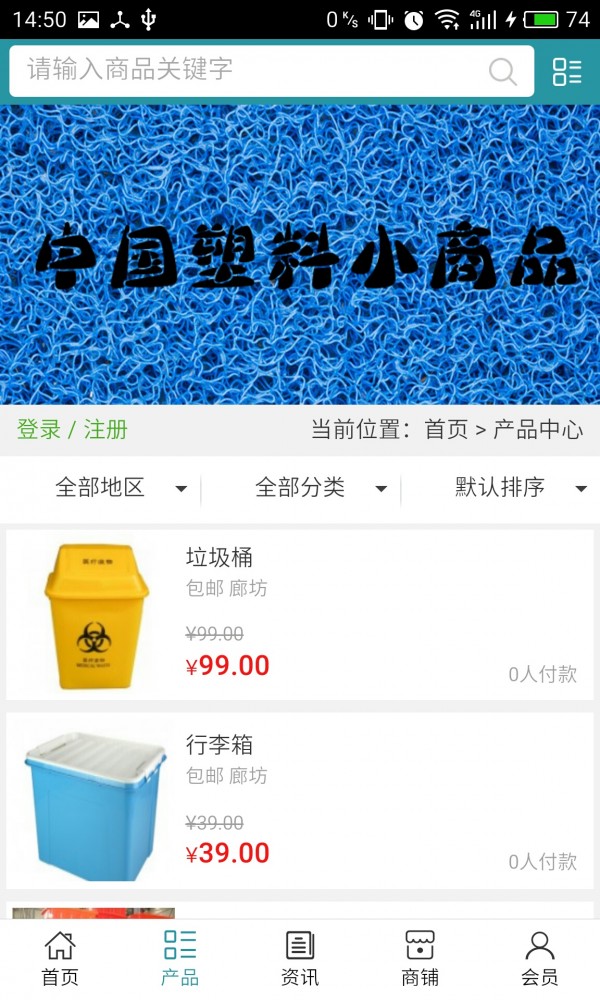Expand the 全部分类 category dropdown
This screenshot has height=1000, width=600.
click(320, 488)
